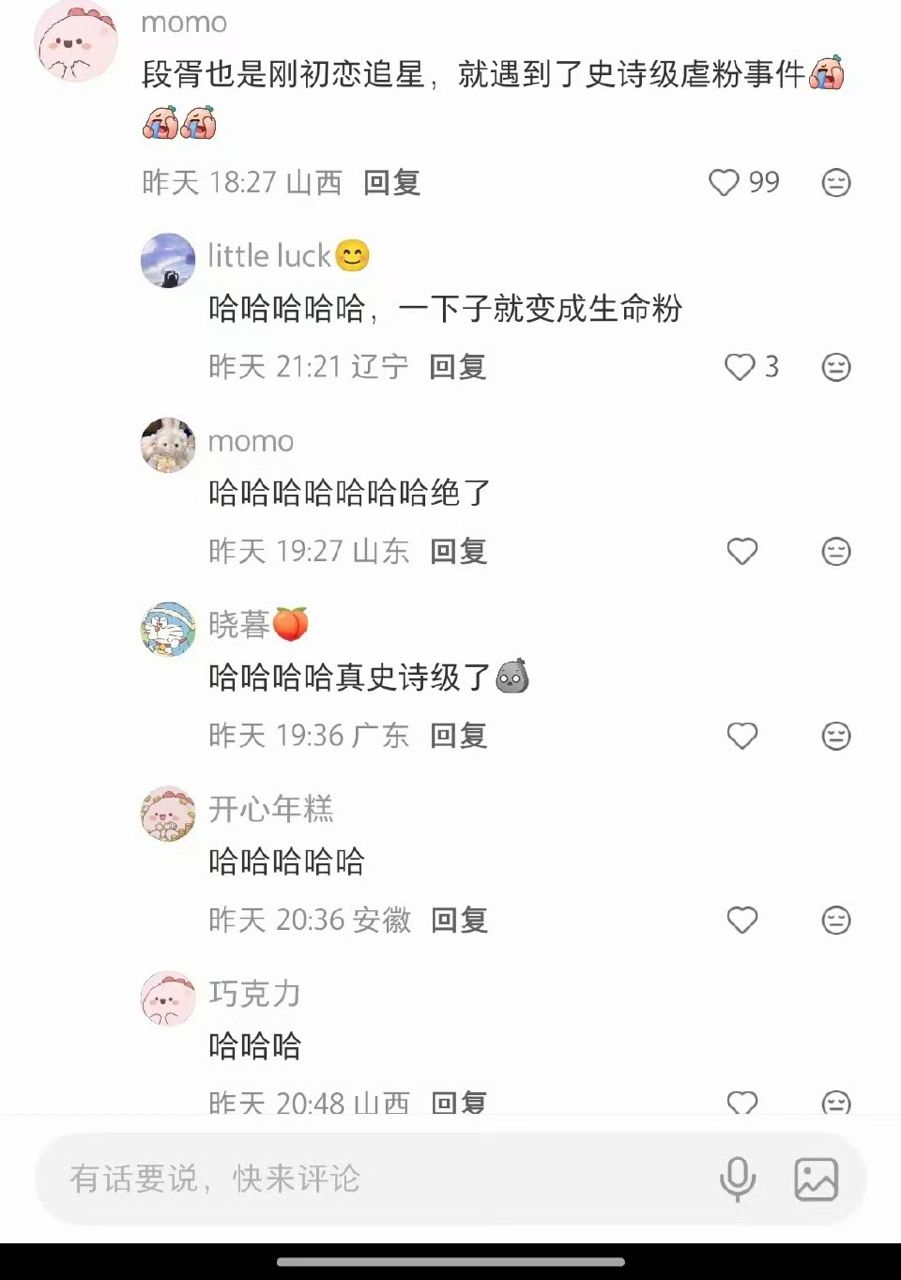
Task: Record a voice comment with the microphone
Action: coord(737,1179)
